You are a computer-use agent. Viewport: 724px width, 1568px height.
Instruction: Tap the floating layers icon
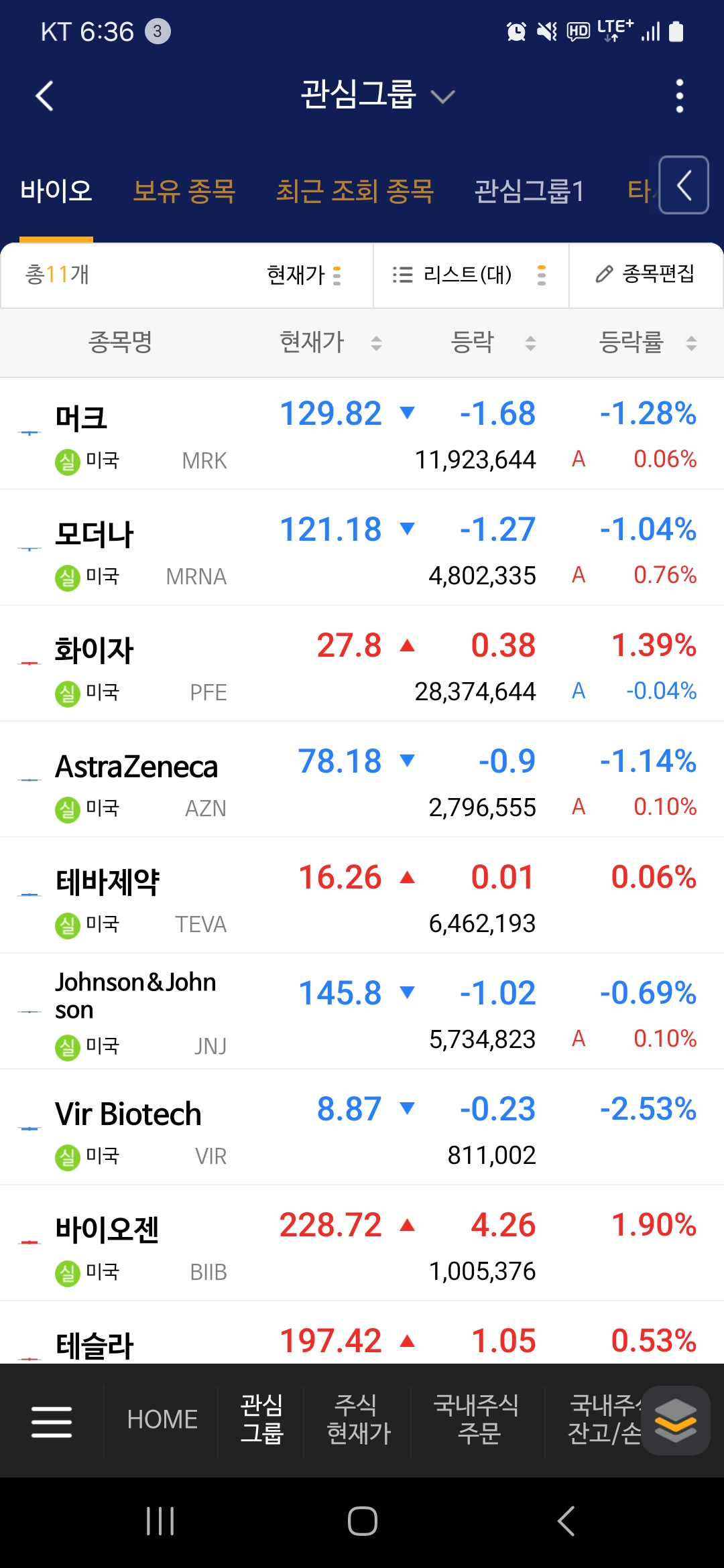tap(676, 1420)
